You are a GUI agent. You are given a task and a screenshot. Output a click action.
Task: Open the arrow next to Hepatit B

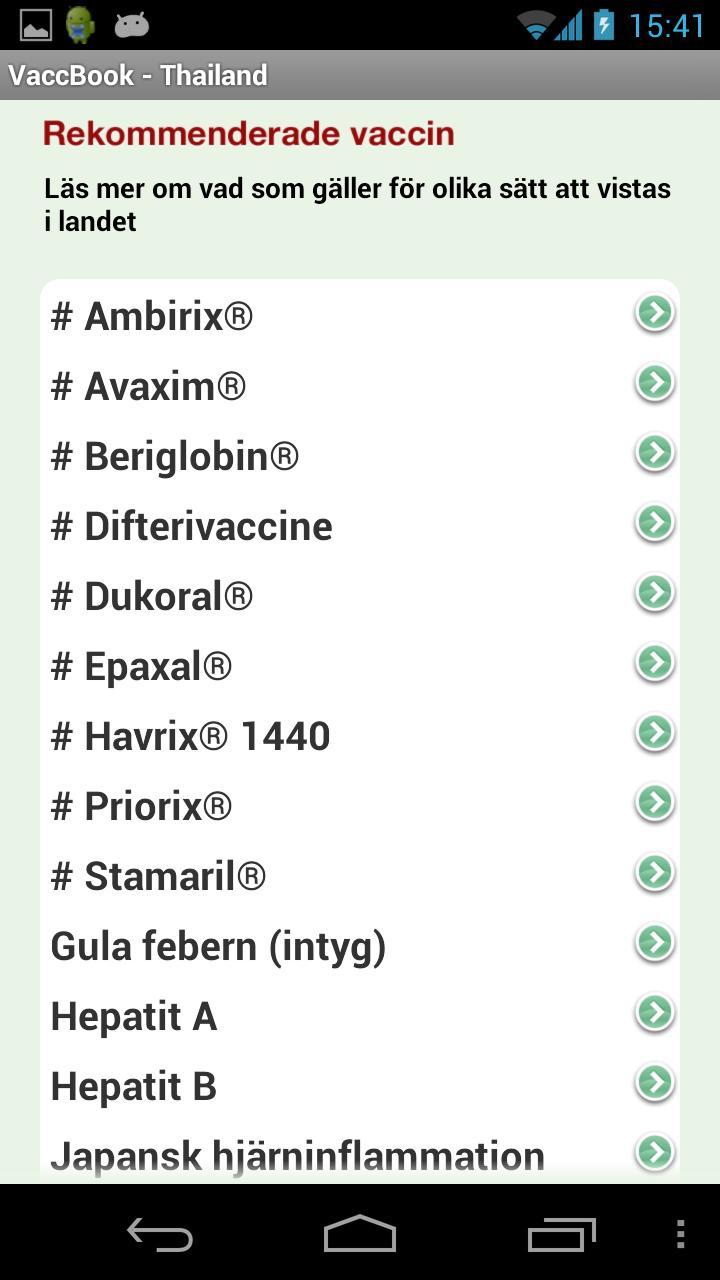[654, 1081]
